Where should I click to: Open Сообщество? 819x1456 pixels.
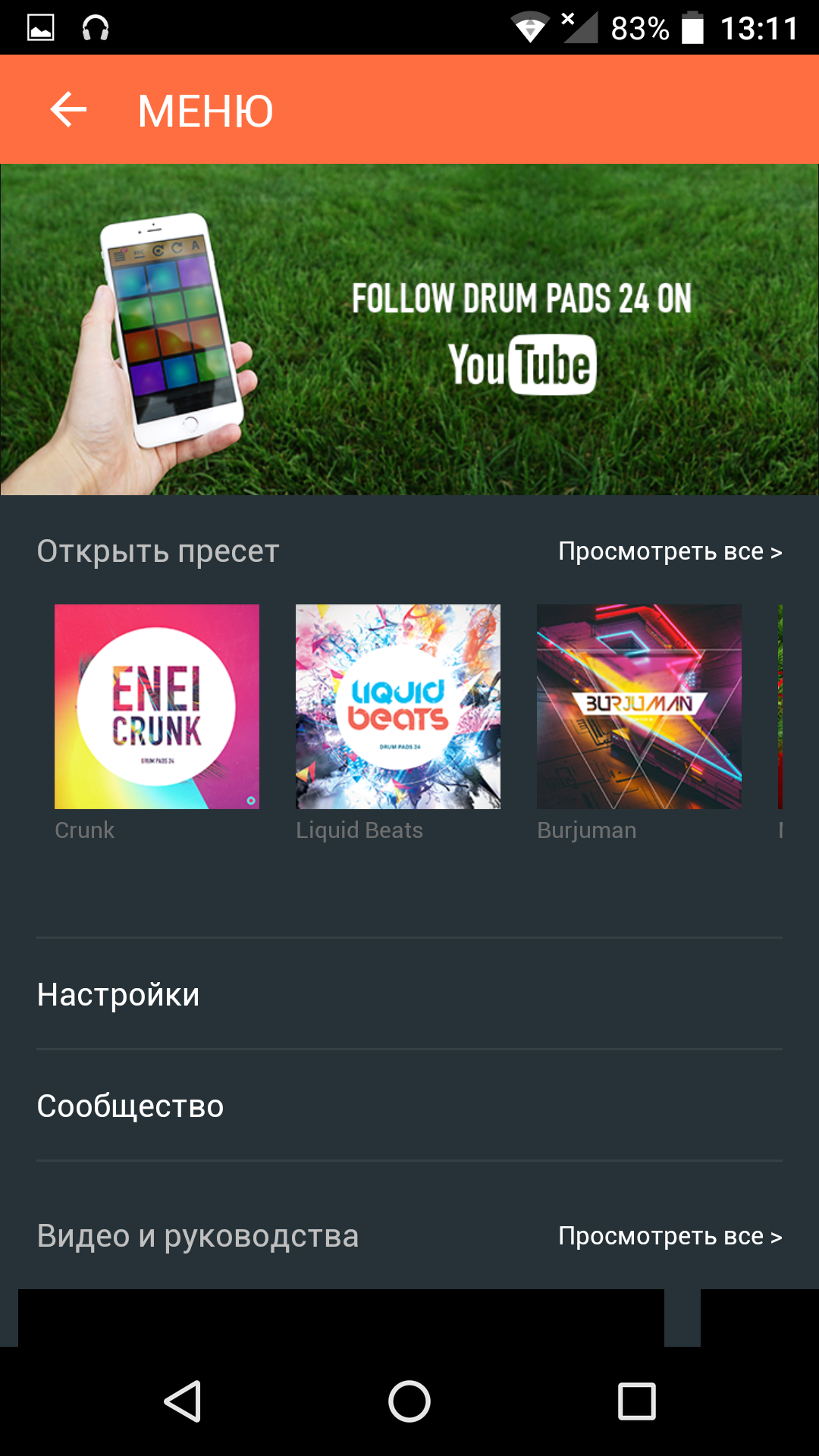pos(409,1106)
